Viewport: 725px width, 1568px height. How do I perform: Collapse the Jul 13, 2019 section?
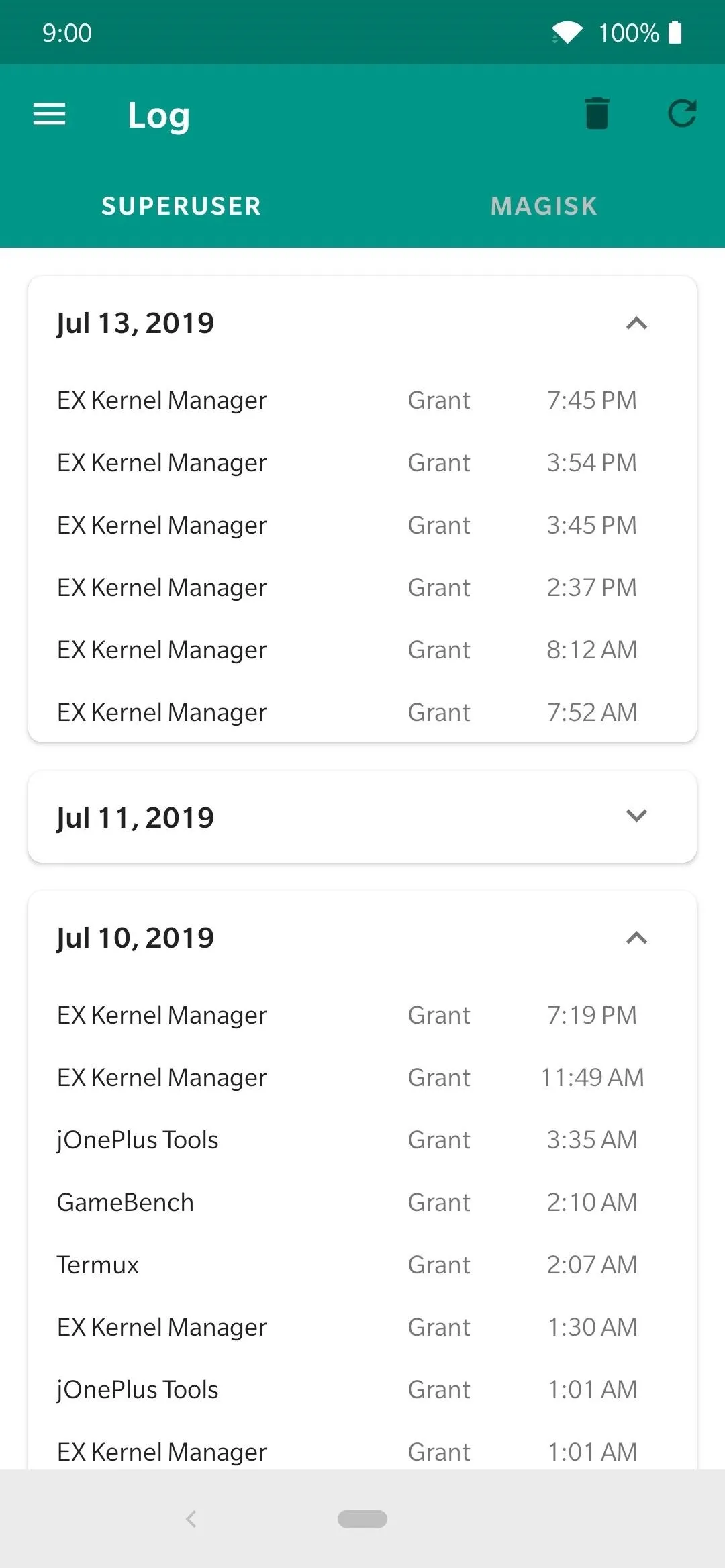tap(636, 324)
